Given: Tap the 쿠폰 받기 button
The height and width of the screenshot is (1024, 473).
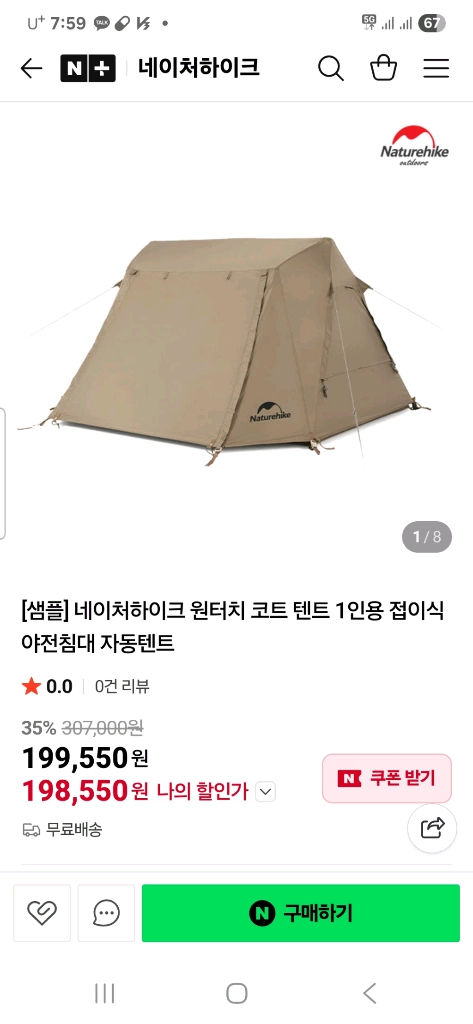Looking at the screenshot, I should 387,778.
